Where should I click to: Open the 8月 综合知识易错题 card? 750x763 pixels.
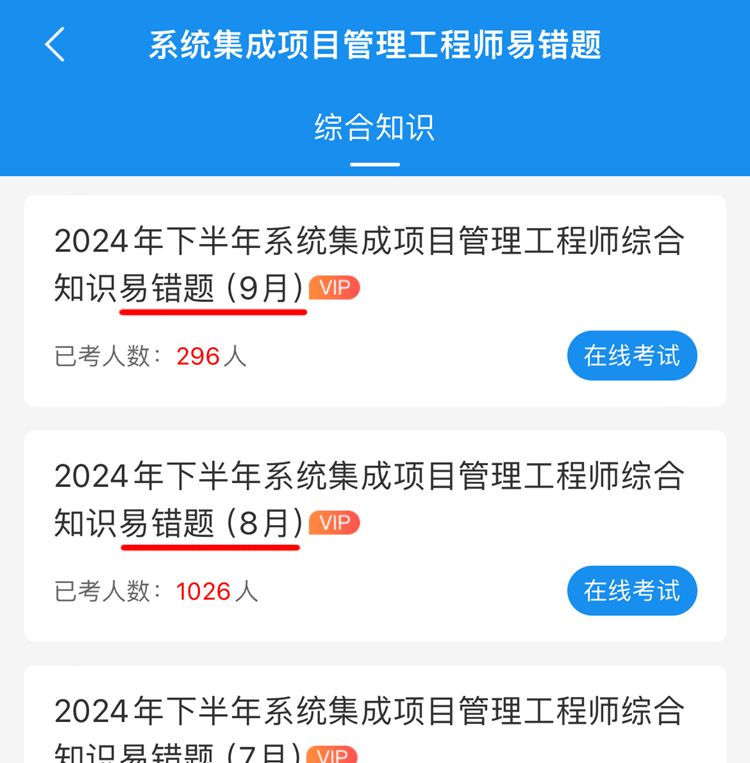370,499
